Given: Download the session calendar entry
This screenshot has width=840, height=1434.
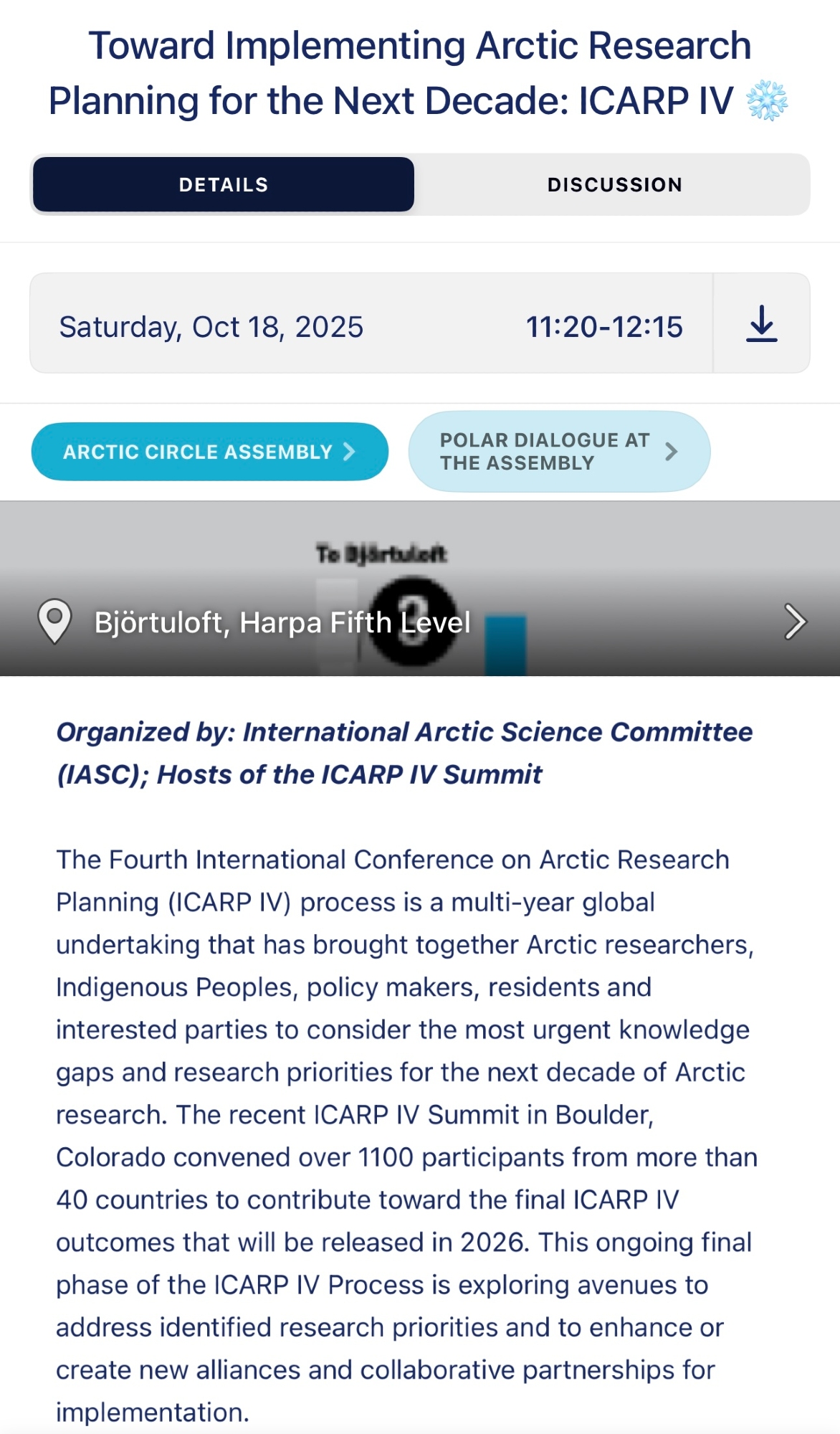Looking at the screenshot, I should pyautogui.click(x=761, y=324).
